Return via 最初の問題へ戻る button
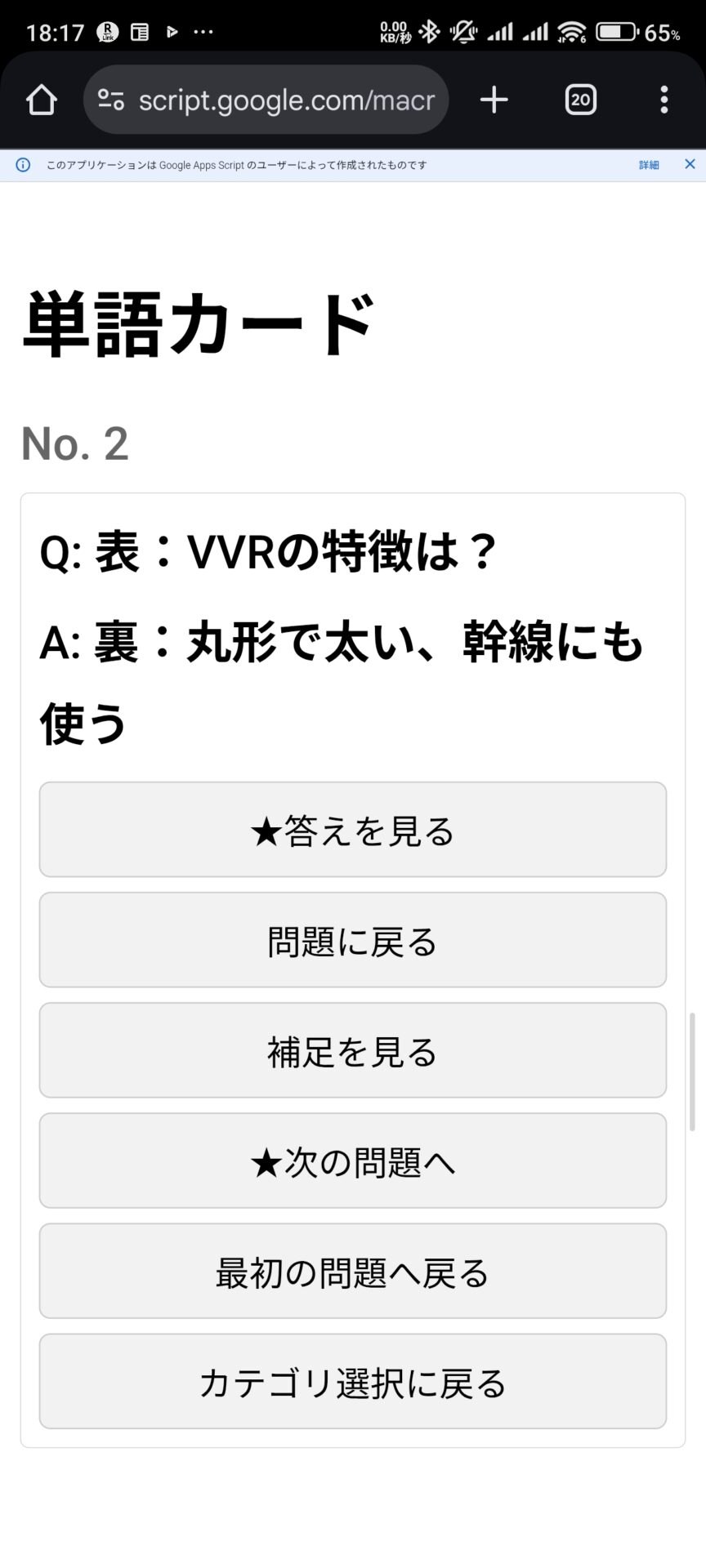This screenshot has height=1568, width=706. pos(353,1271)
